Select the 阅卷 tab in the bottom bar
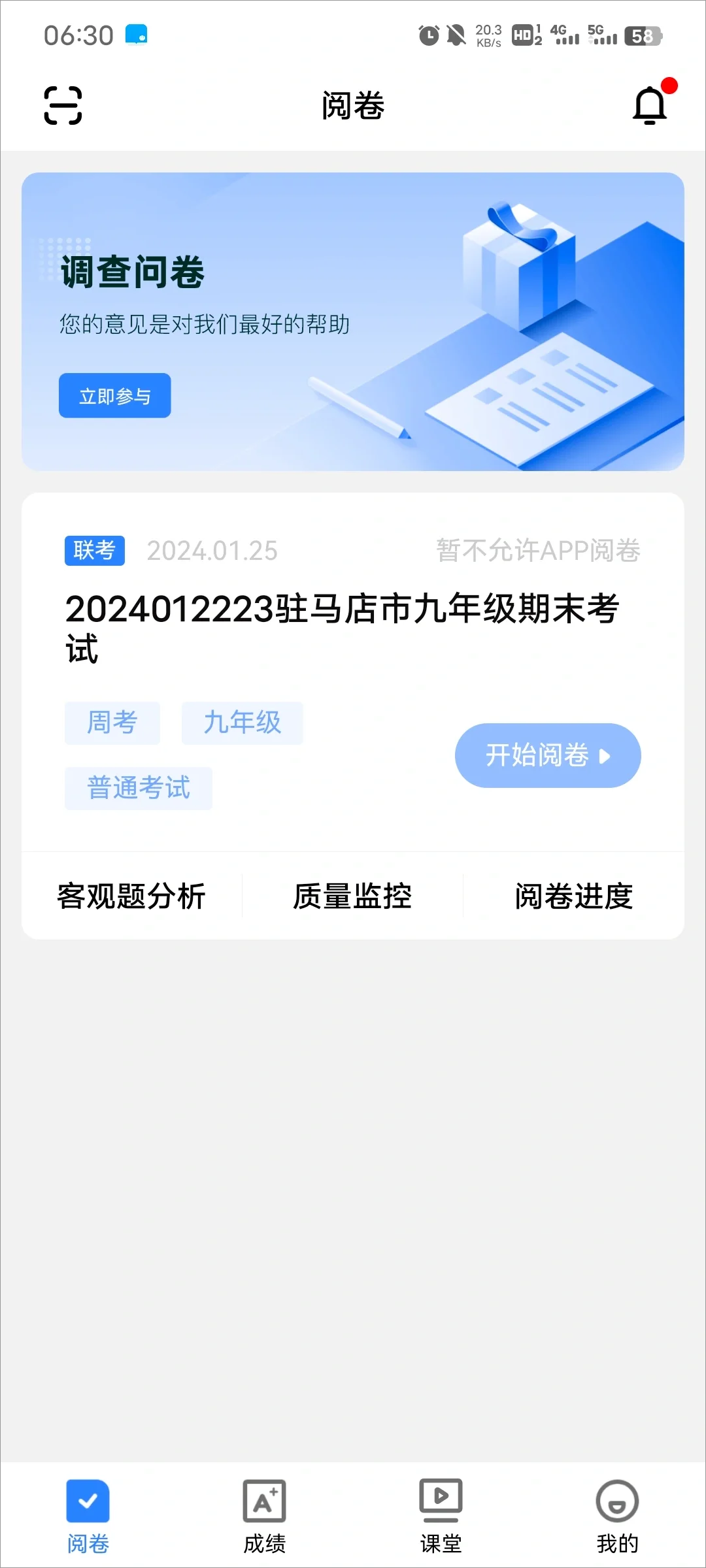 click(x=88, y=1516)
